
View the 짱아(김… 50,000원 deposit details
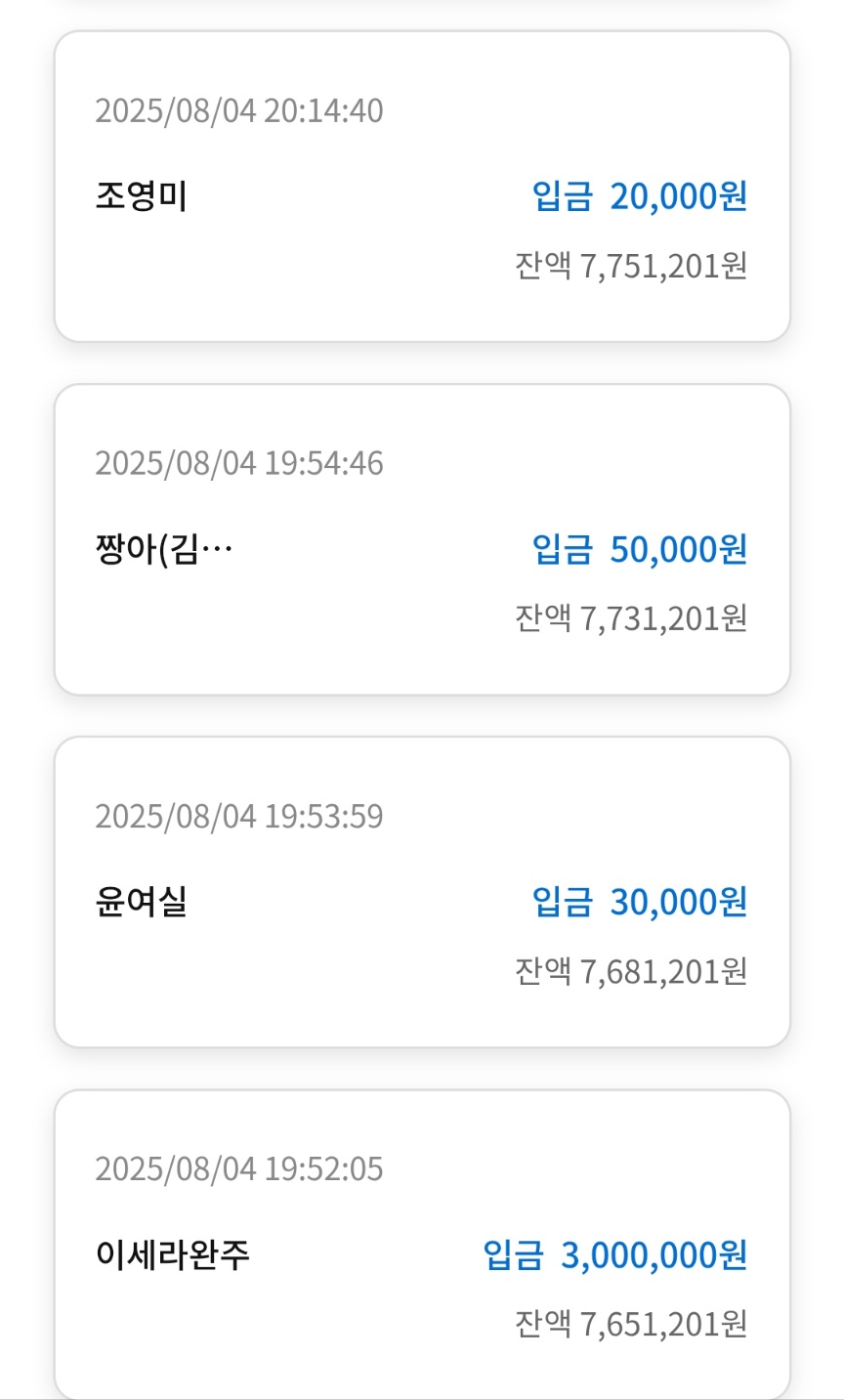point(422,540)
